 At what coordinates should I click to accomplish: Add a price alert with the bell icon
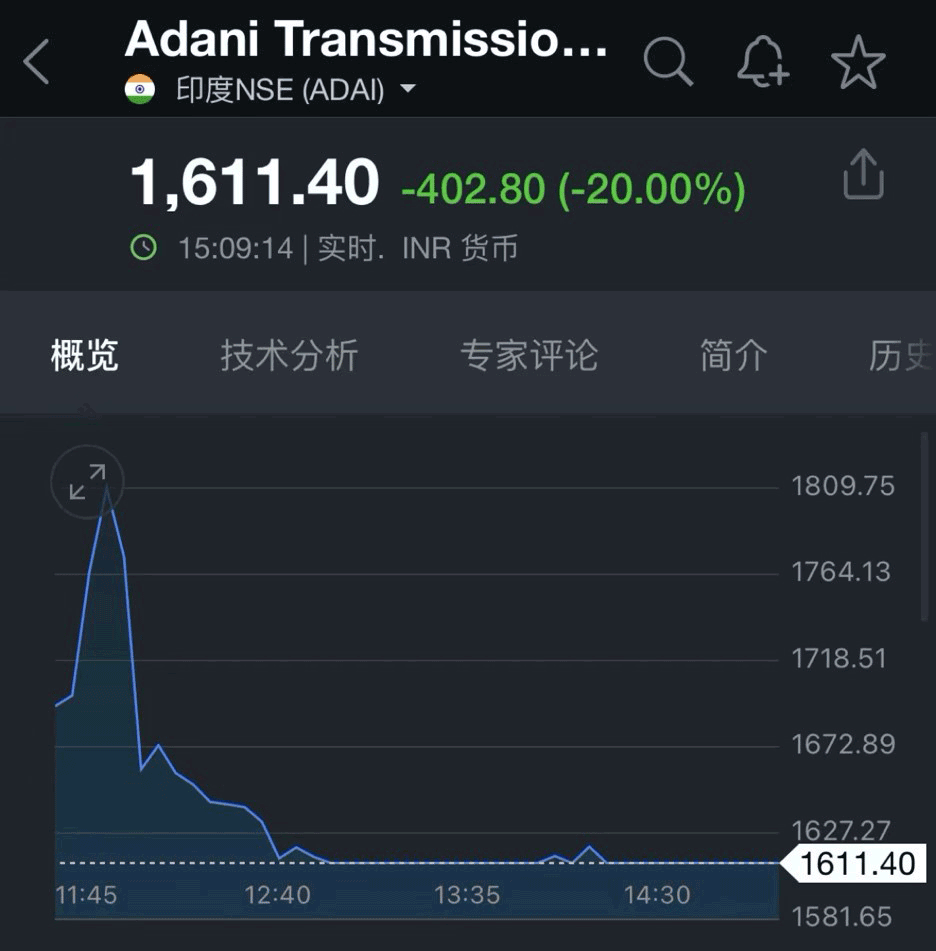click(x=762, y=64)
